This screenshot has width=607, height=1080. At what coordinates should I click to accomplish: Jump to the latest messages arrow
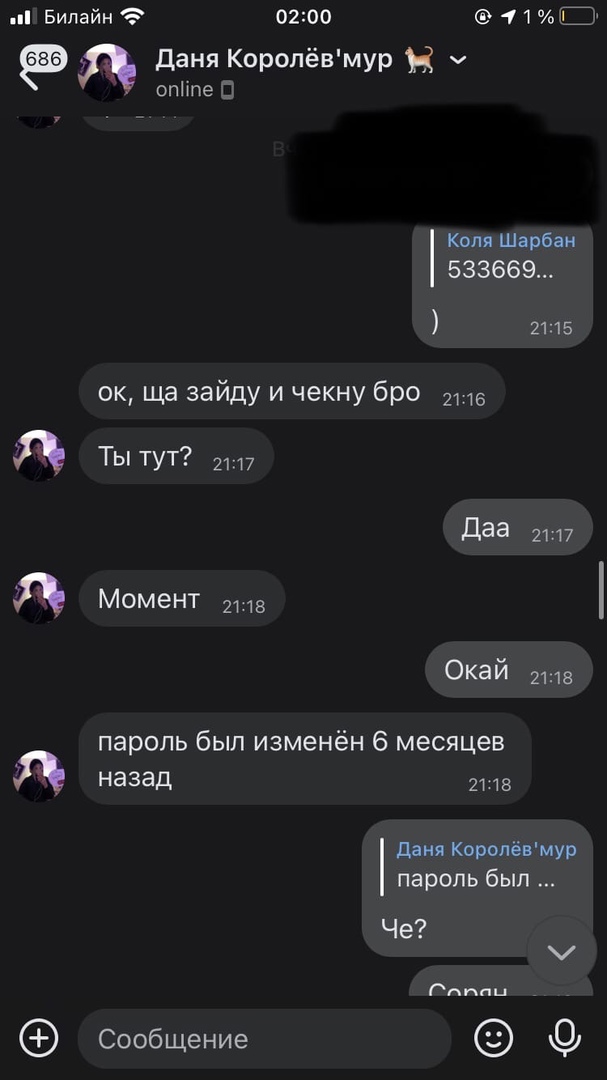tap(561, 951)
